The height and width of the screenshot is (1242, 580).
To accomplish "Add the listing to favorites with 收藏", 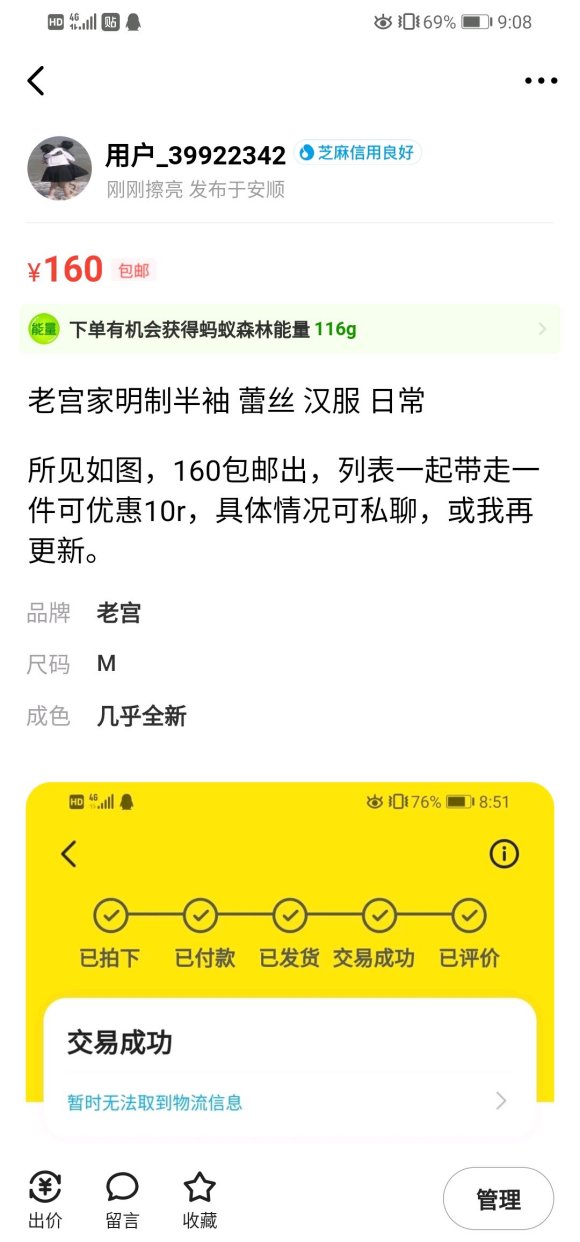I will (200, 1200).
